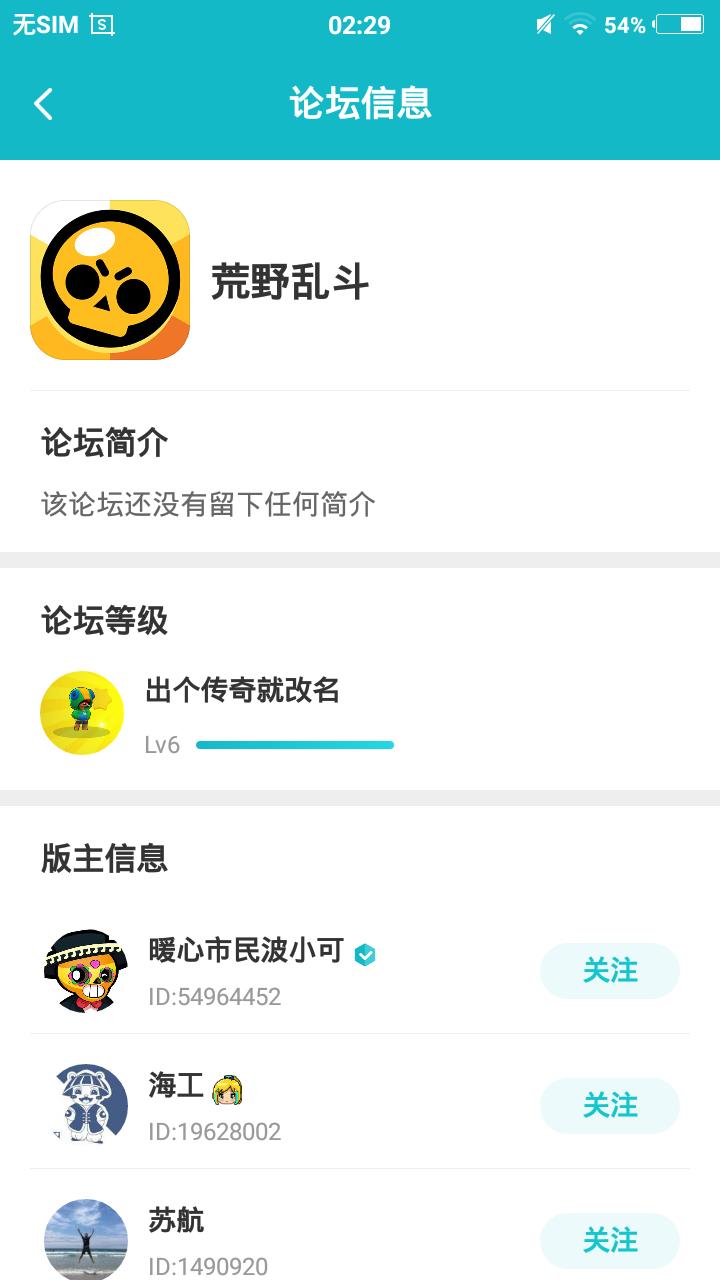Follow moderator 暖心市民波小可

click(609, 971)
